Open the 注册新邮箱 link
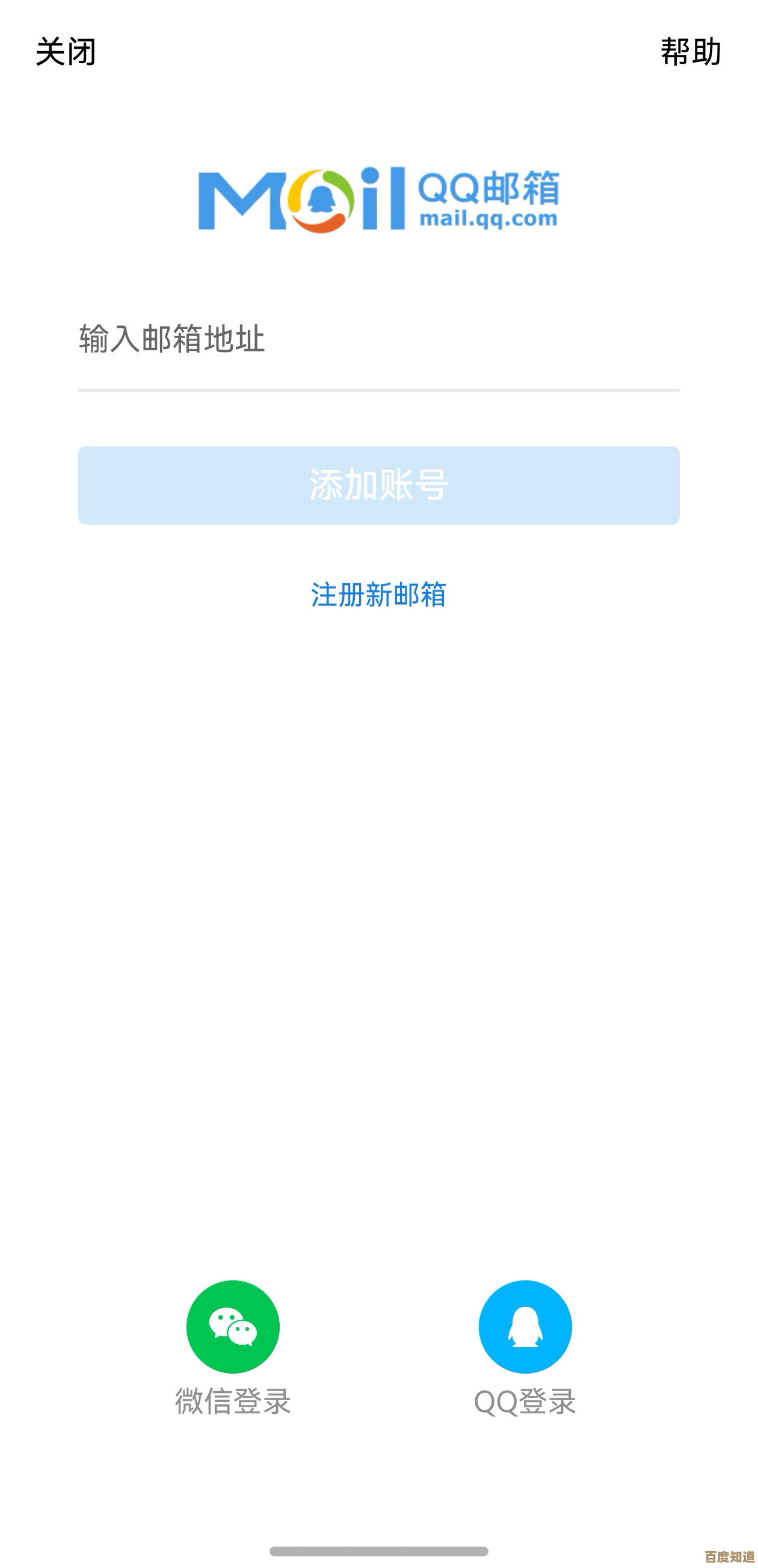758x1568 pixels. click(x=378, y=594)
